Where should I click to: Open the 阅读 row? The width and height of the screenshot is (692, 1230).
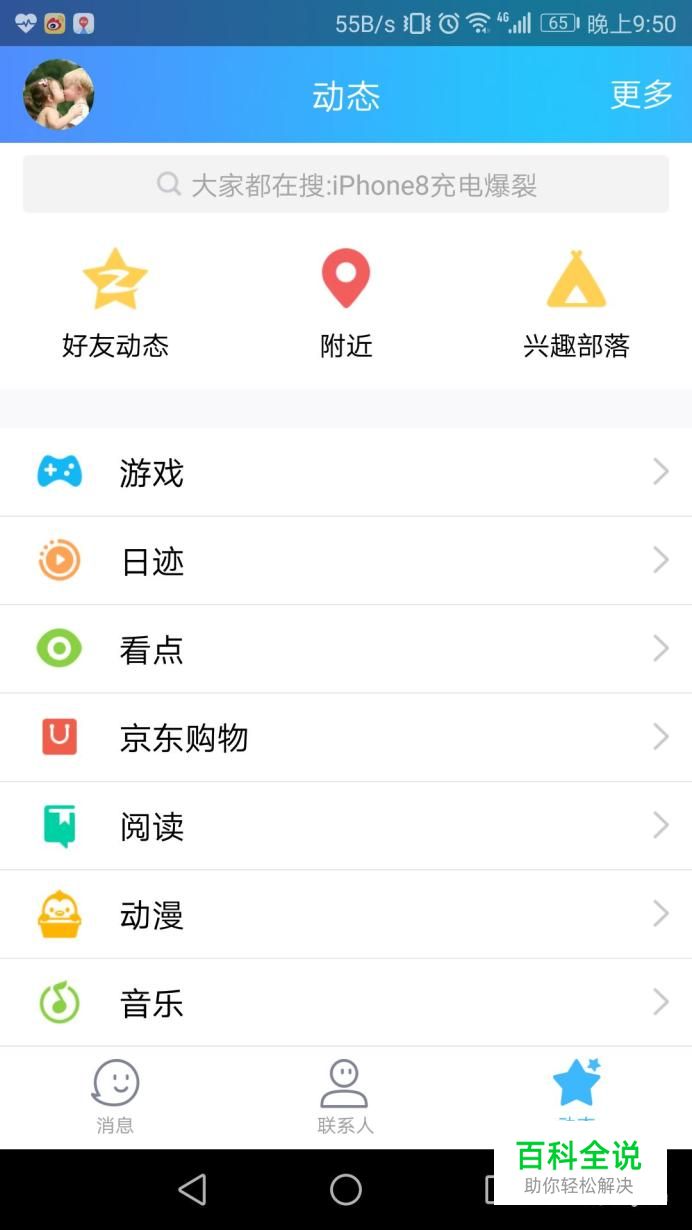(x=346, y=826)
